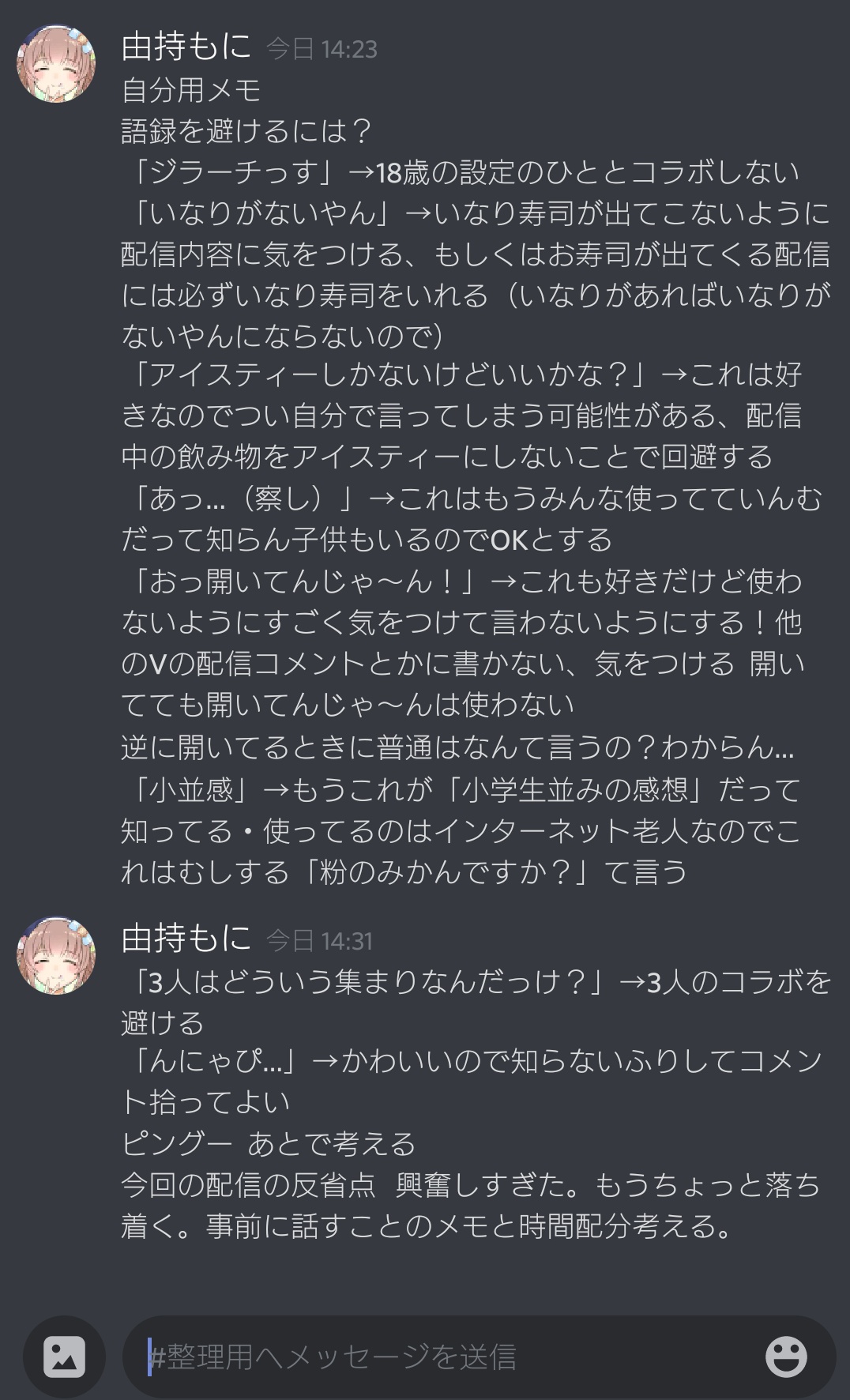Open 由持もに's avatar on the 14:23 message

point(56,62)
